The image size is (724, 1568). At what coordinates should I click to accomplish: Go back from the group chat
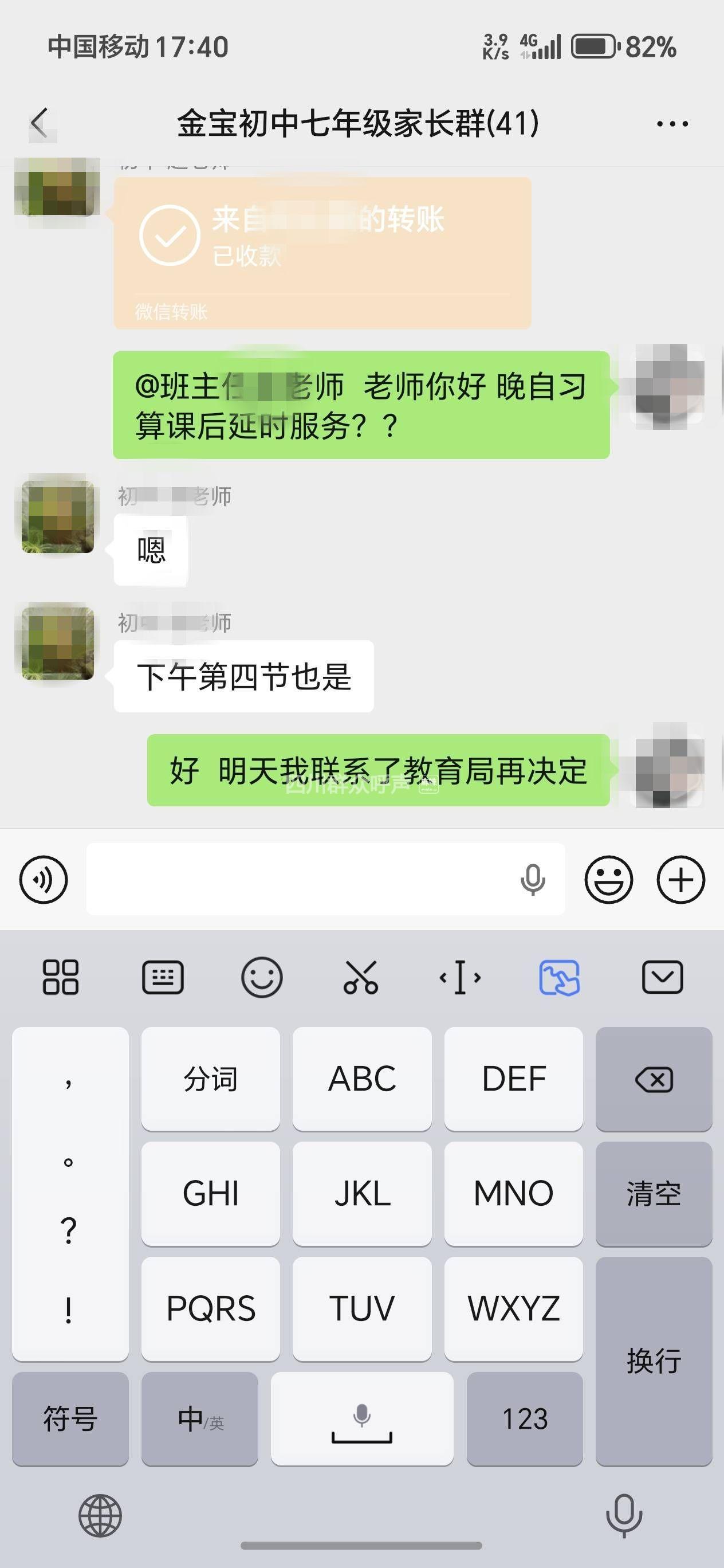pos(40,124)
